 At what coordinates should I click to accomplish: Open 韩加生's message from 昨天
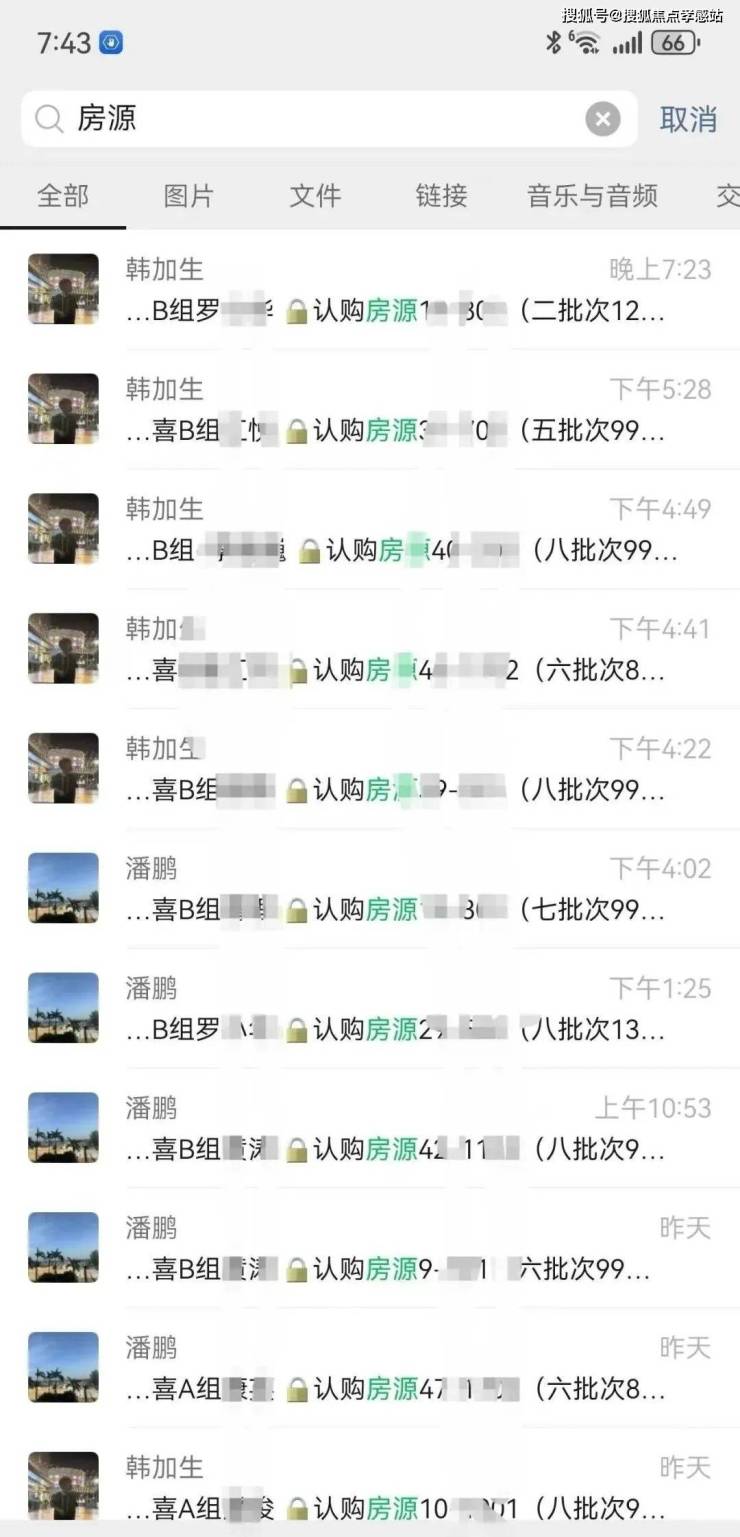click(x=400, y=1488)
